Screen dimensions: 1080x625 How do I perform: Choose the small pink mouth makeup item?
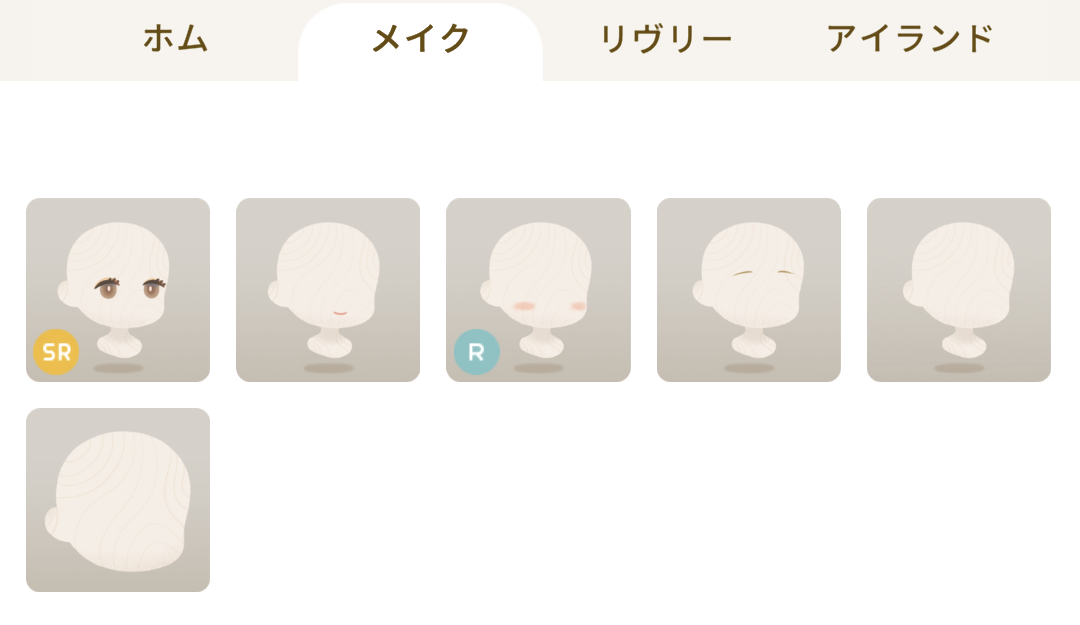coord(328,290)
